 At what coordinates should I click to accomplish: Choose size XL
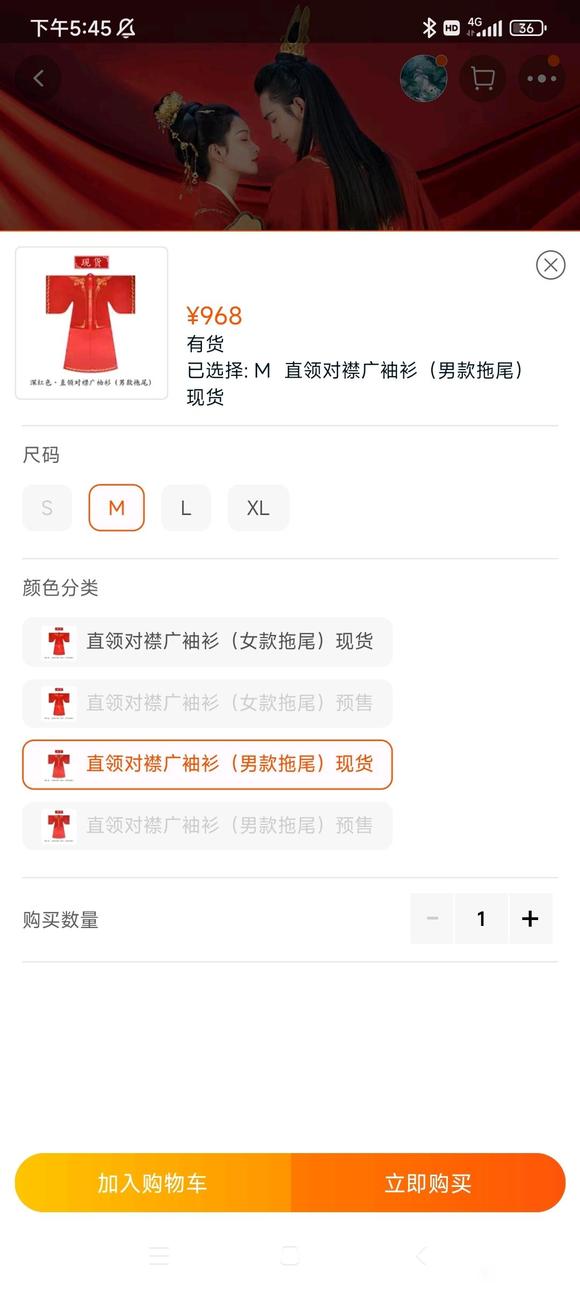coord(258,508)
